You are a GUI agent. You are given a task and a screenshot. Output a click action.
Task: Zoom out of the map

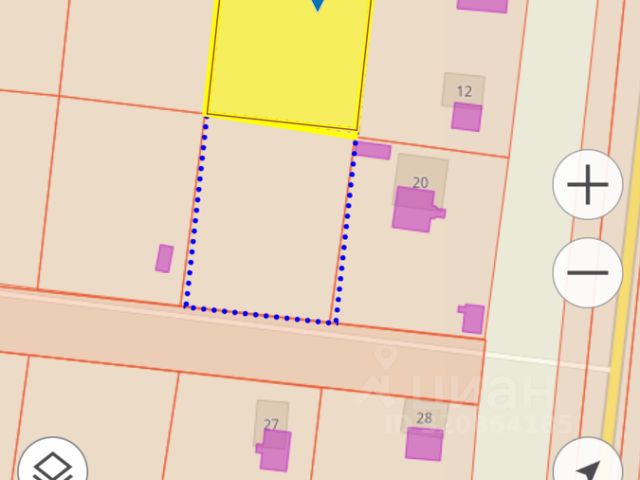[x=588, y=272]
